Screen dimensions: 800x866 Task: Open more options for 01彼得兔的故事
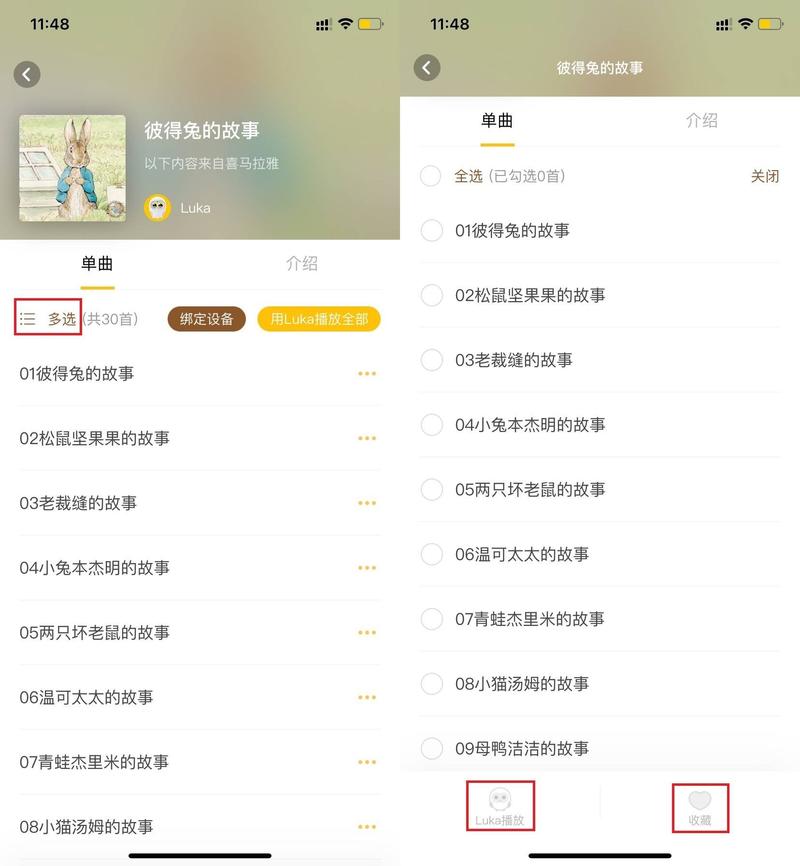tap(367, 374)
